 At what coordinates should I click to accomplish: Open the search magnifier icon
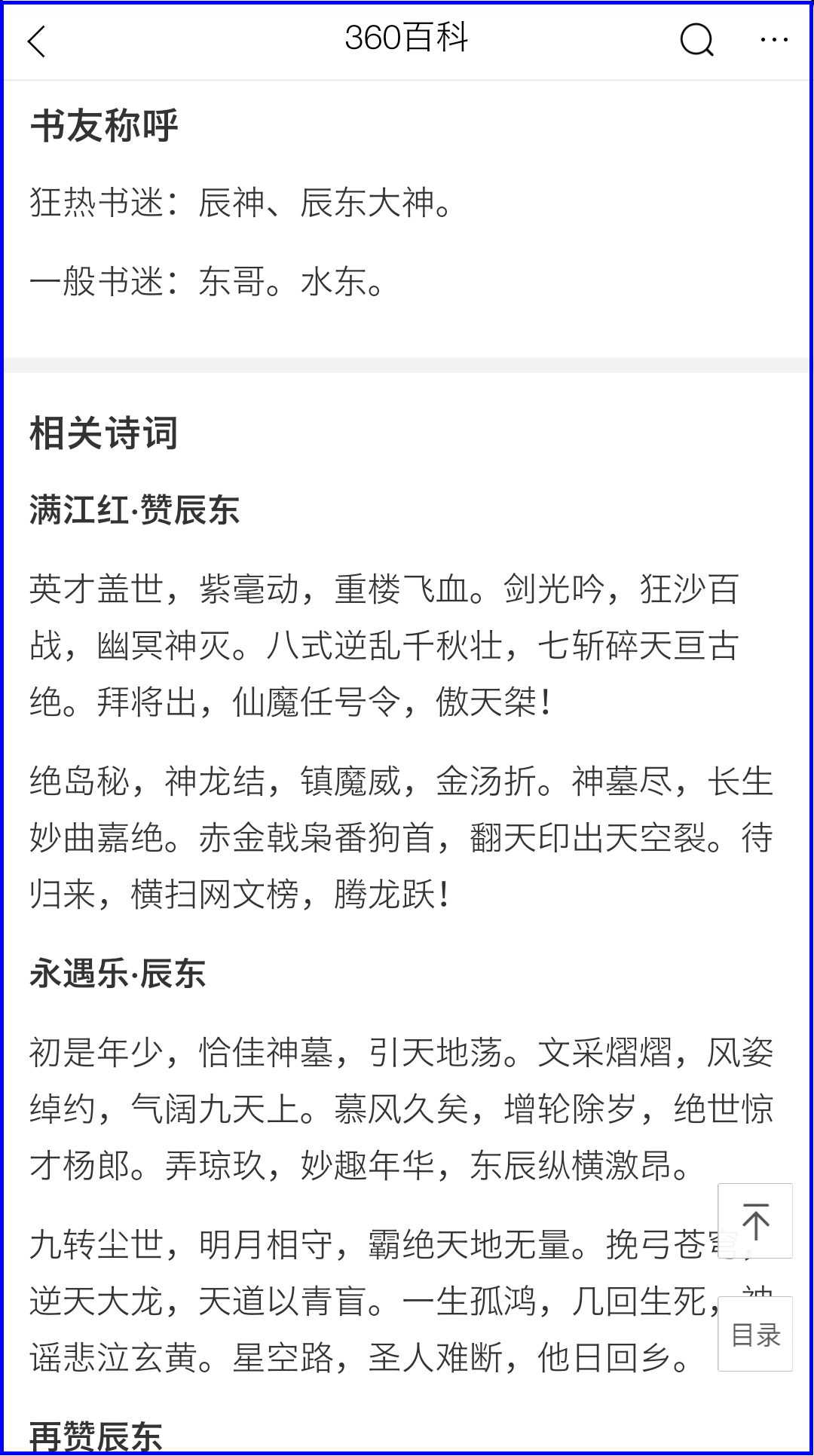[x=696, y=39]
